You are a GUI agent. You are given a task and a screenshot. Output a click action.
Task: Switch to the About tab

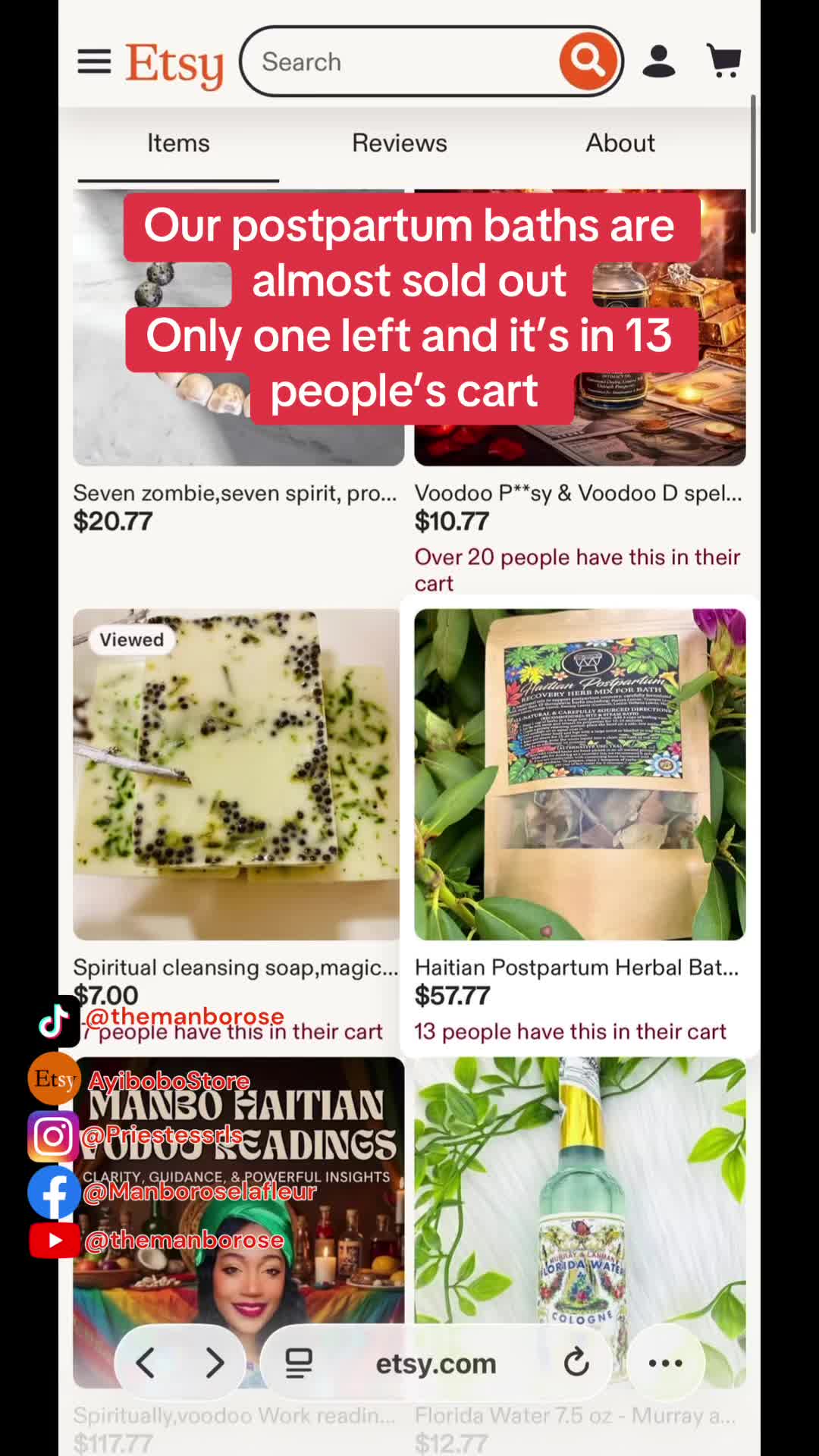(x=620, y=143)
